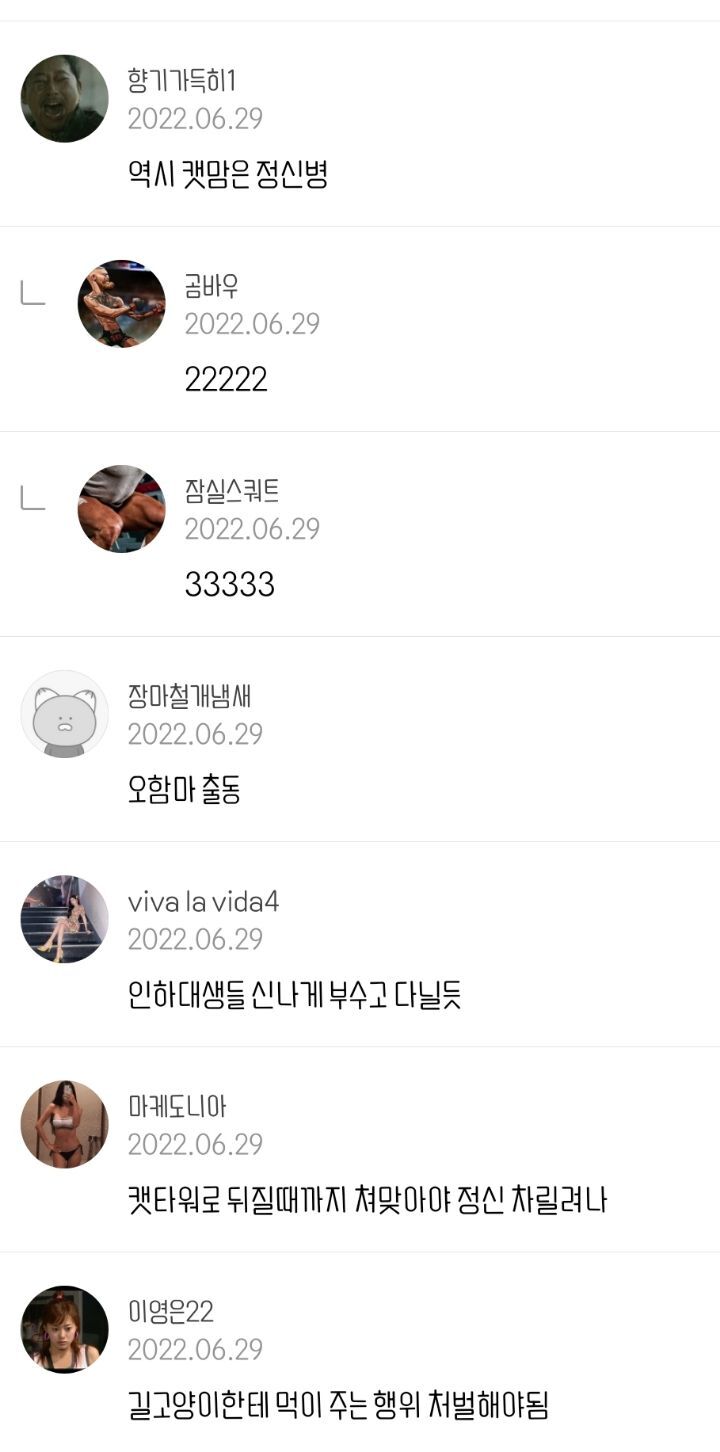Tap 잠실스쿼트's profile avatar
The height and width of the screenshot is (1452, 720).
click(121, 509)
